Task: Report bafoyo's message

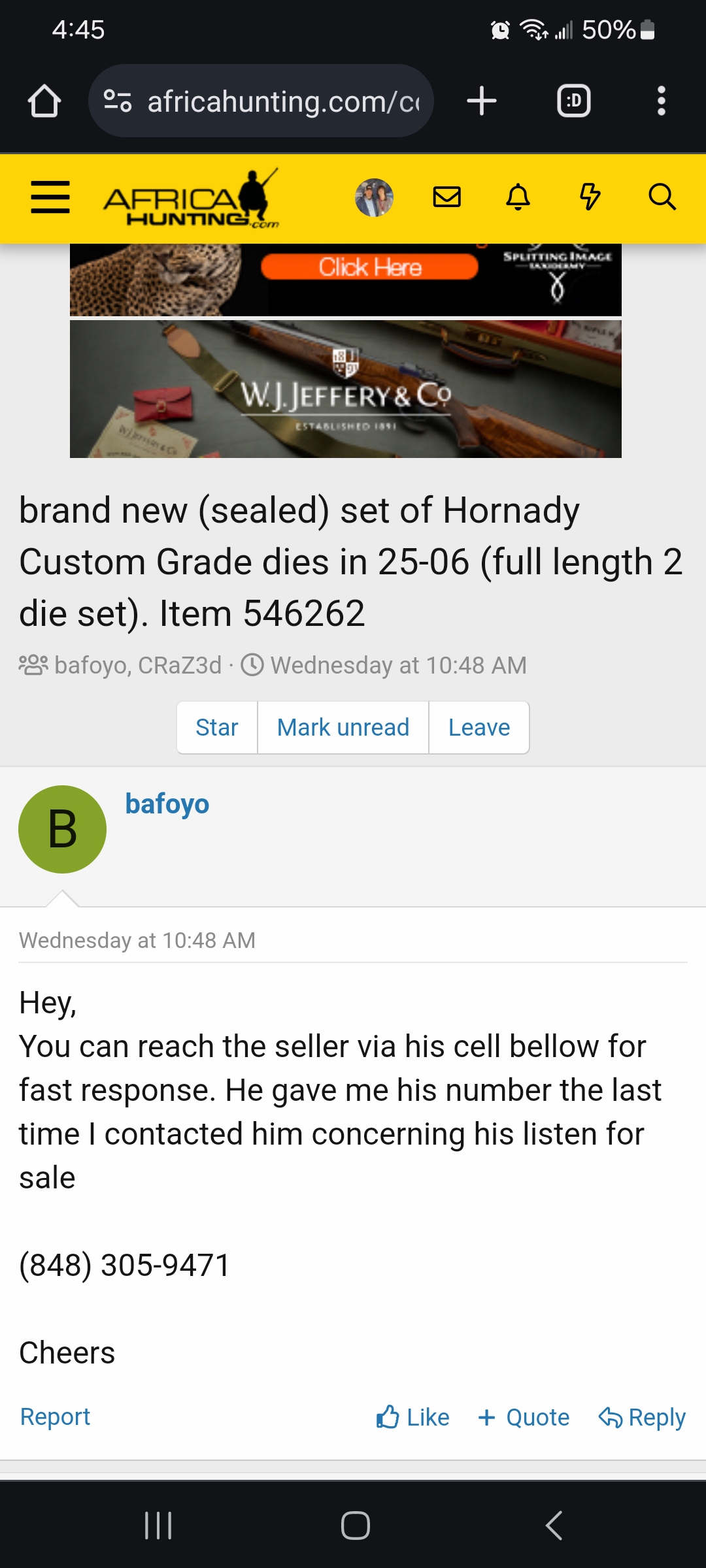Action: coord(55,1416)
